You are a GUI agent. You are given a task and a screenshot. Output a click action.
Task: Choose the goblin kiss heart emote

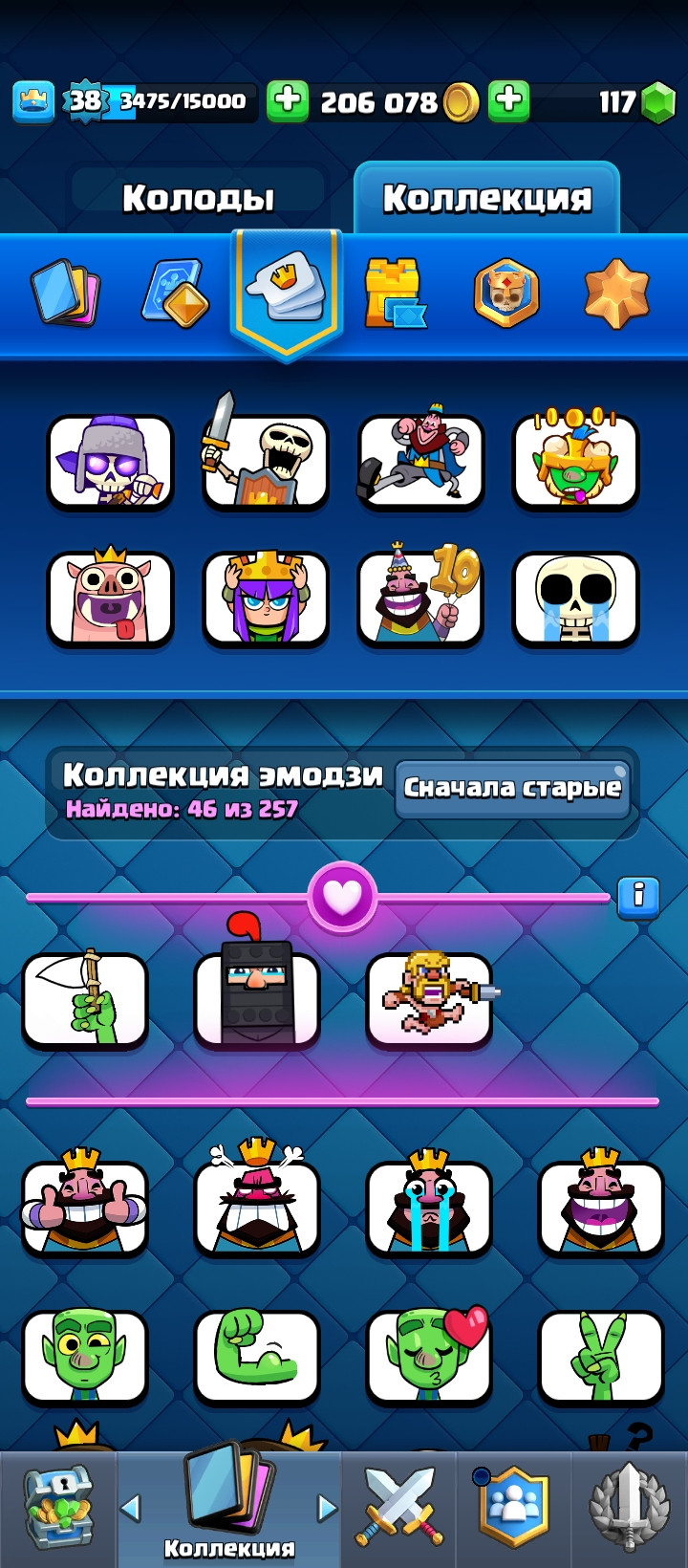click(429, 1356)
